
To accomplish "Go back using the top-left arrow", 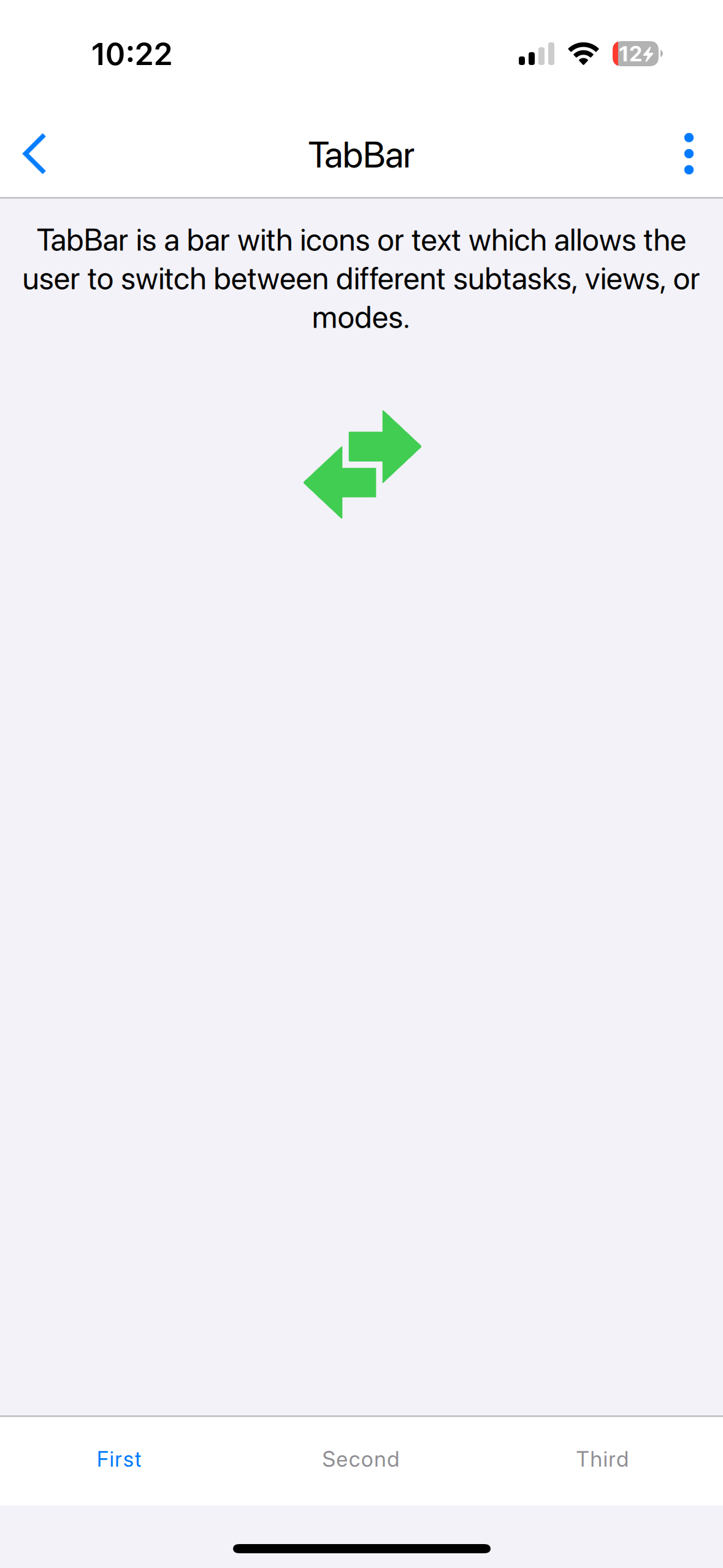I will click(34, 154).
